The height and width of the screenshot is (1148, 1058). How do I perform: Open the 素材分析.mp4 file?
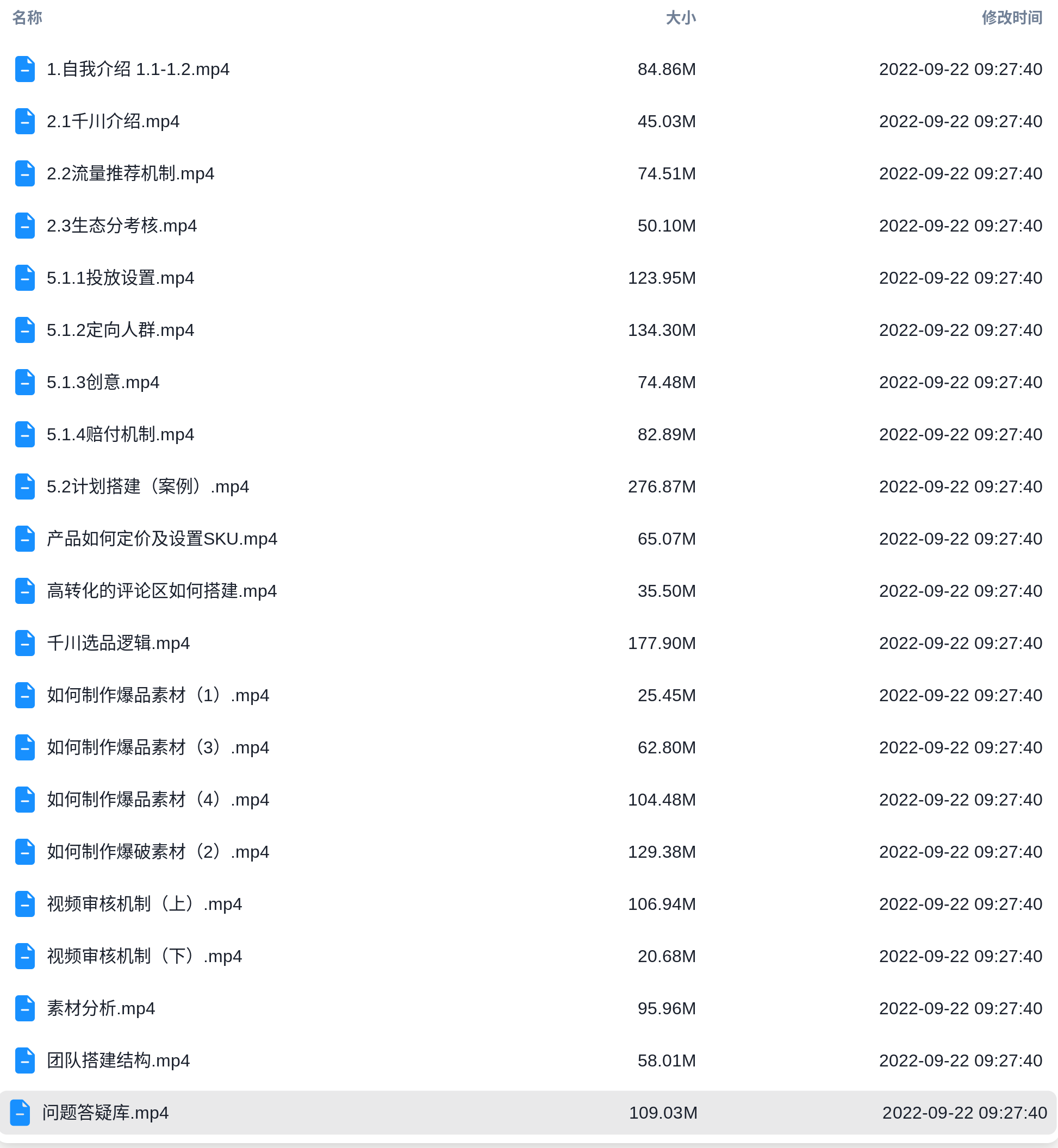tap(101, 1008)
